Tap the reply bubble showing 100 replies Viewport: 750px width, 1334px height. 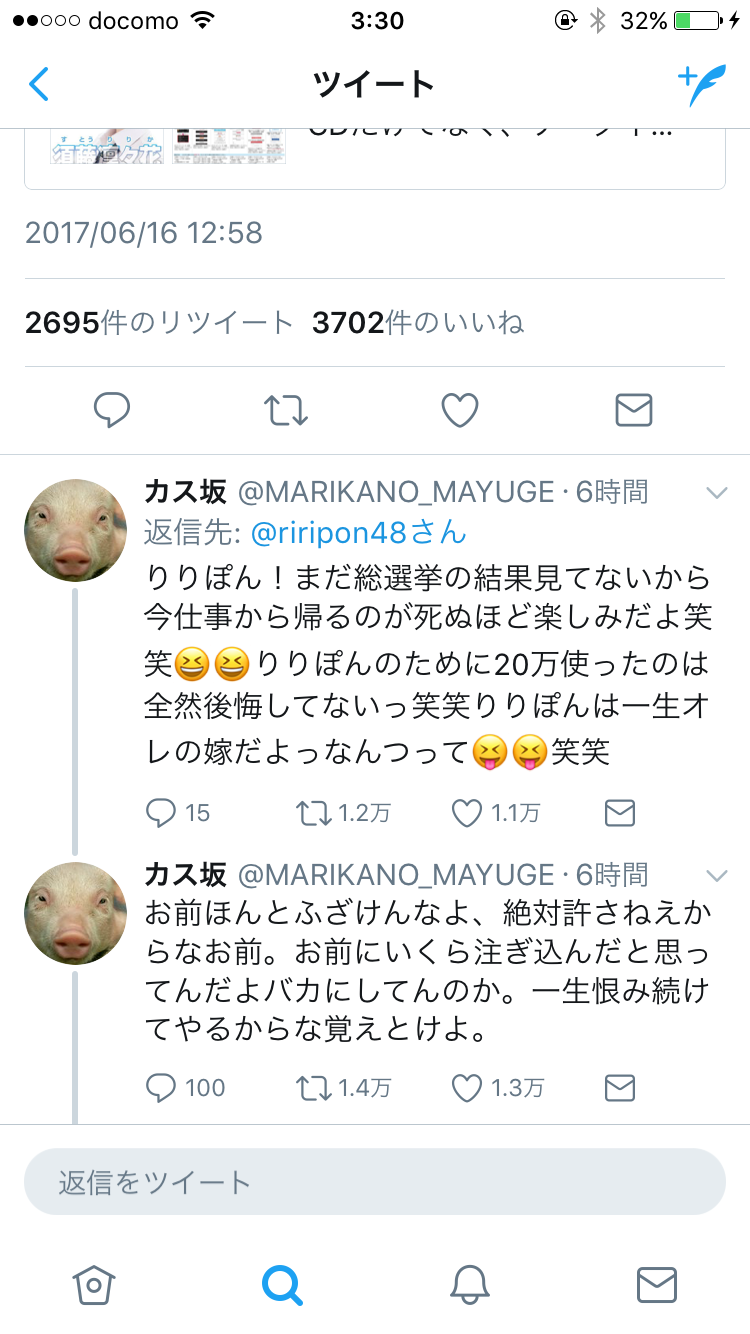162,1088
